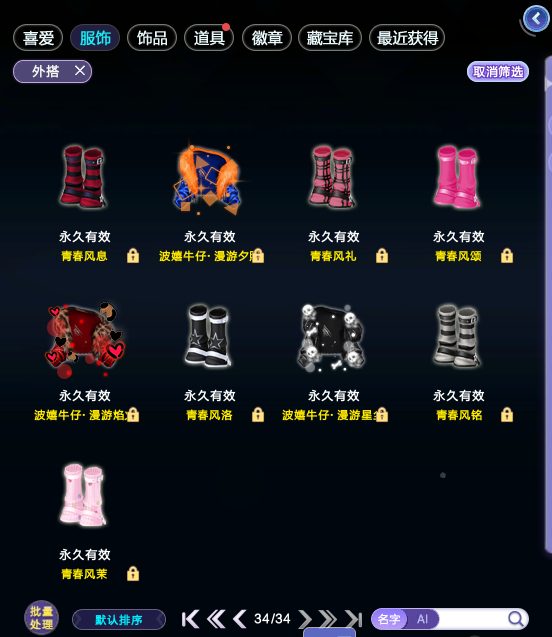552x637 pixels.
Task: Open the 道具 tab
Action: pyautogui.click(x=209, y=38)
